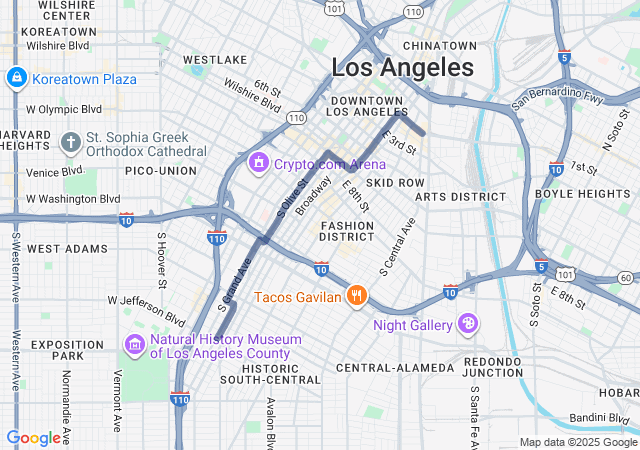Open the Natural History Museum marker
The image size is (640, 450).
point(134,345)
